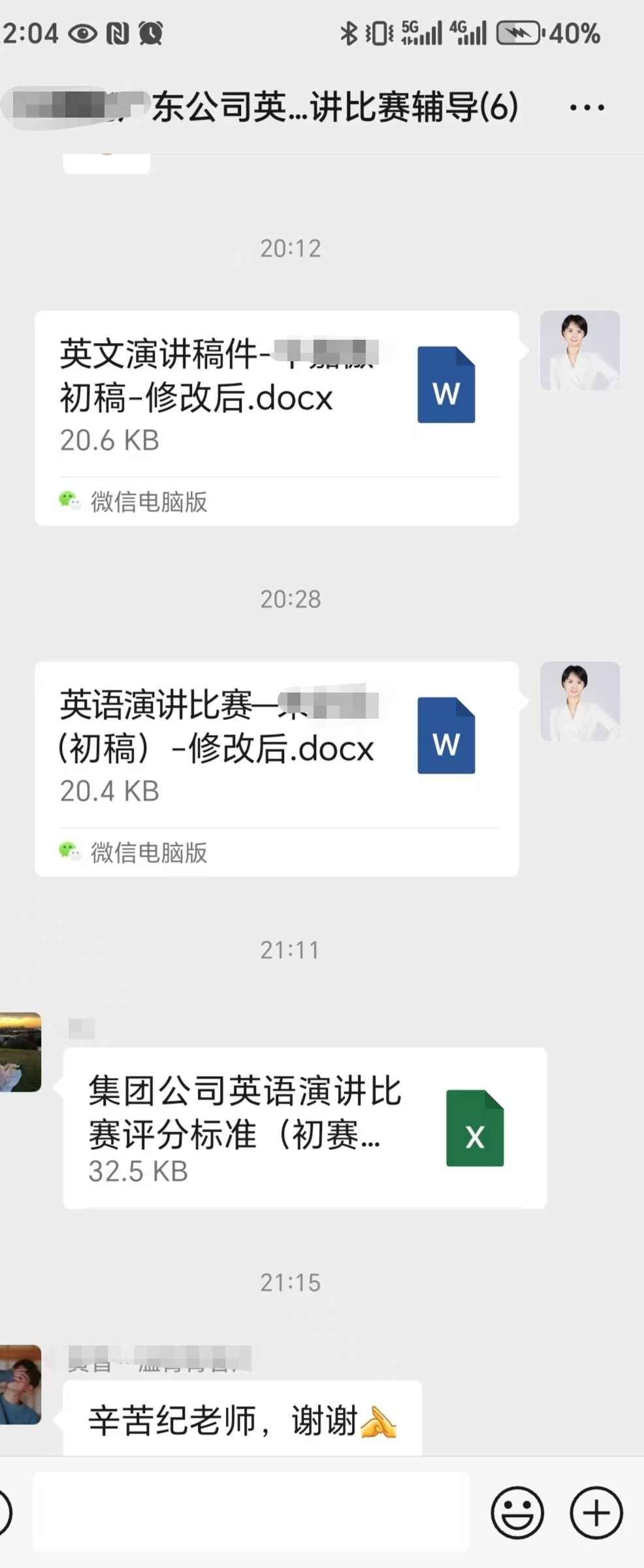Open the chat info three-dot menu
The width and height of the screenshot is (644, 1568).
click(587, 108)
